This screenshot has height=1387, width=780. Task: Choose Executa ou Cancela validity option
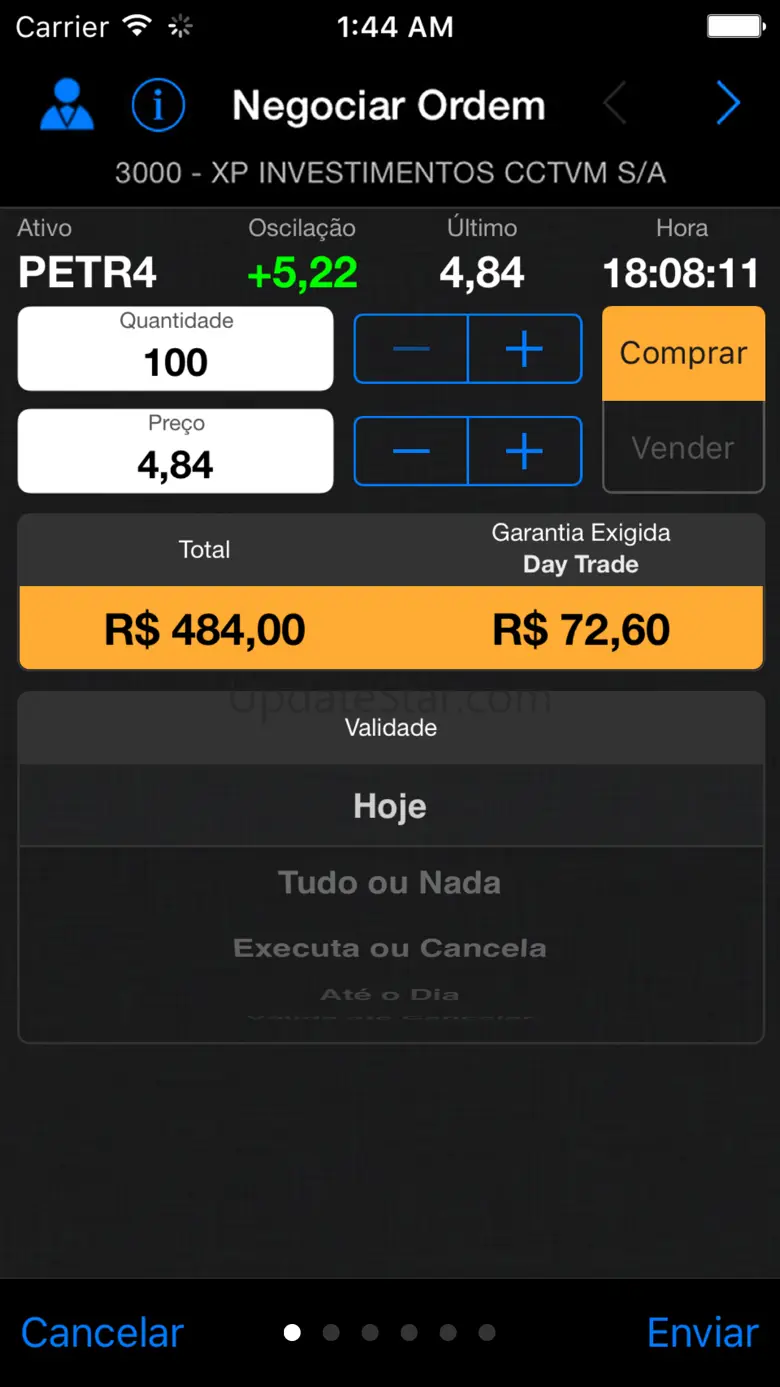[x=390, y=948]
